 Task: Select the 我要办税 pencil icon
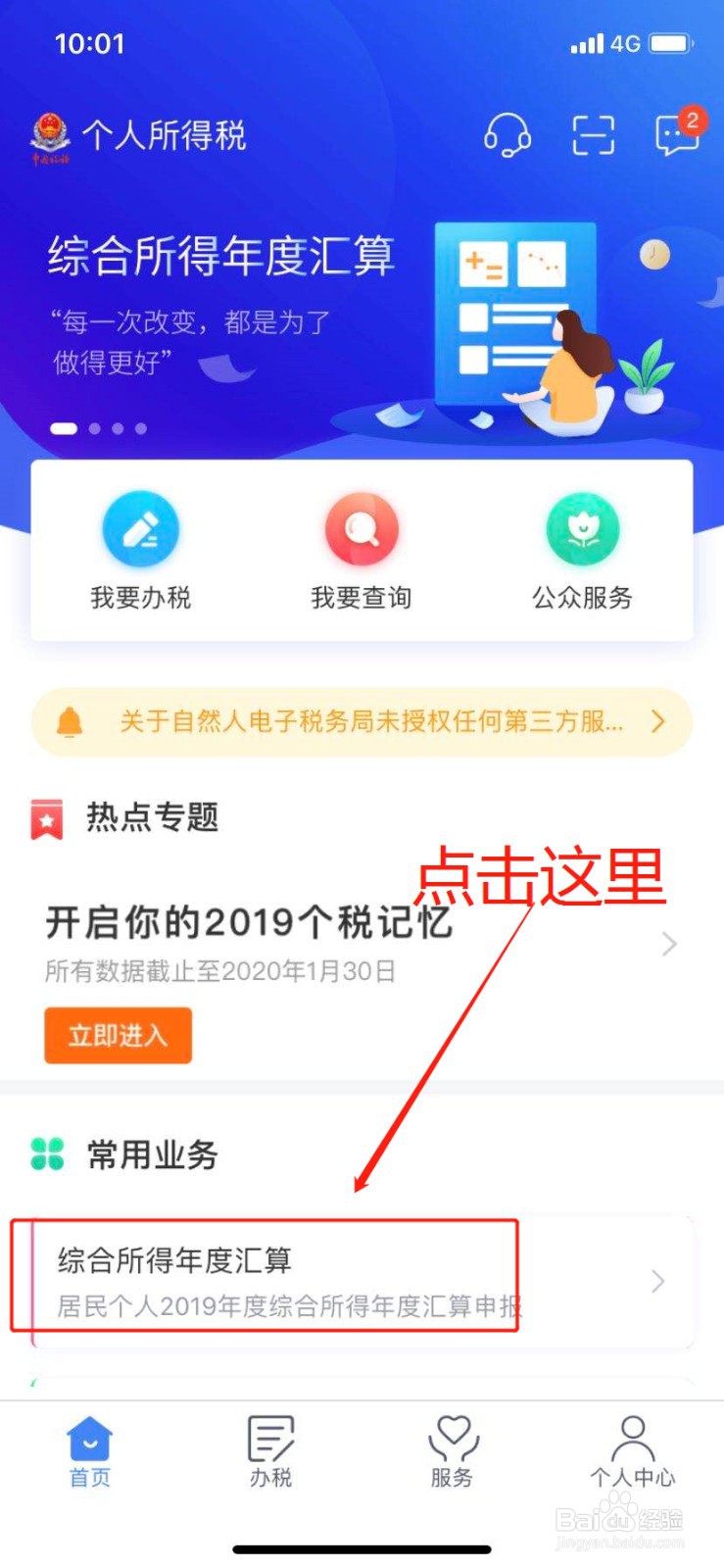point(141,529)
